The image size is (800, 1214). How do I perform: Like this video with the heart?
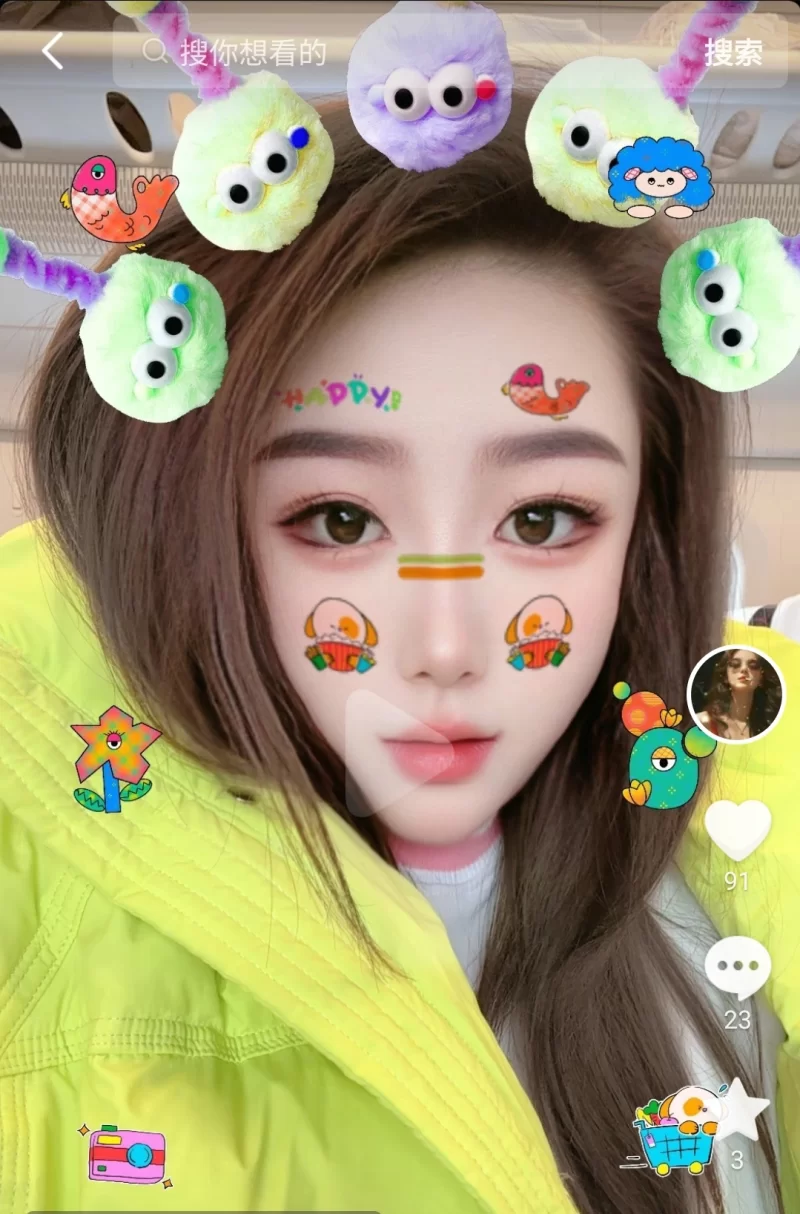(x=737, y=830)
